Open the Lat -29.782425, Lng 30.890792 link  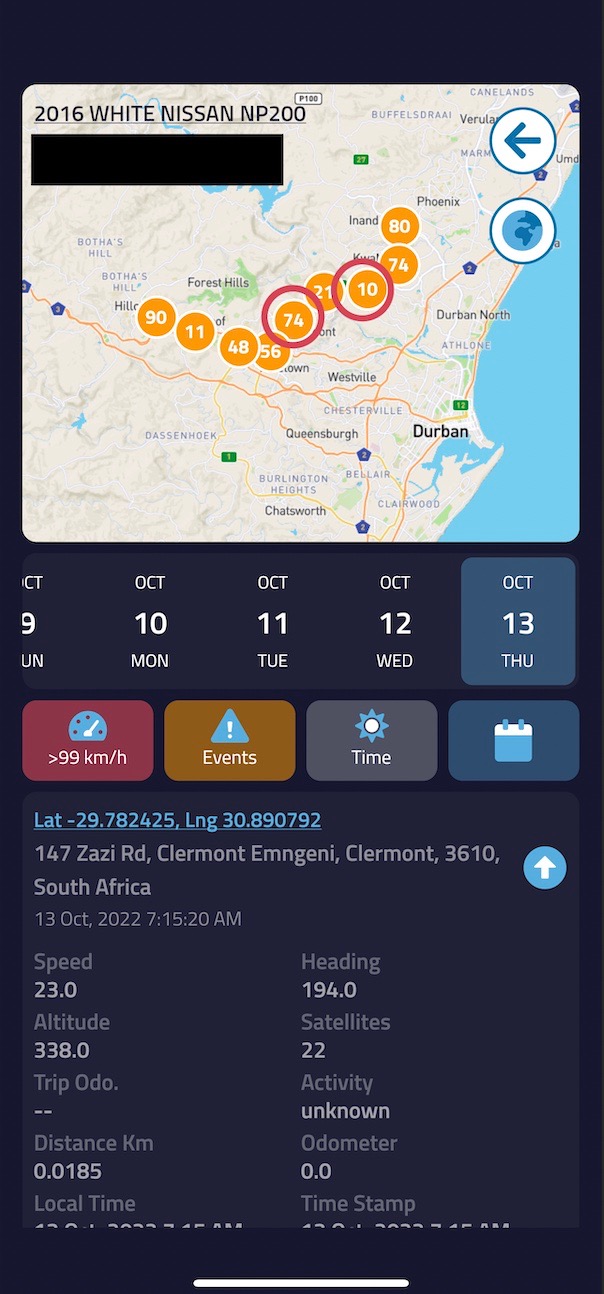[x=178, y=820]
